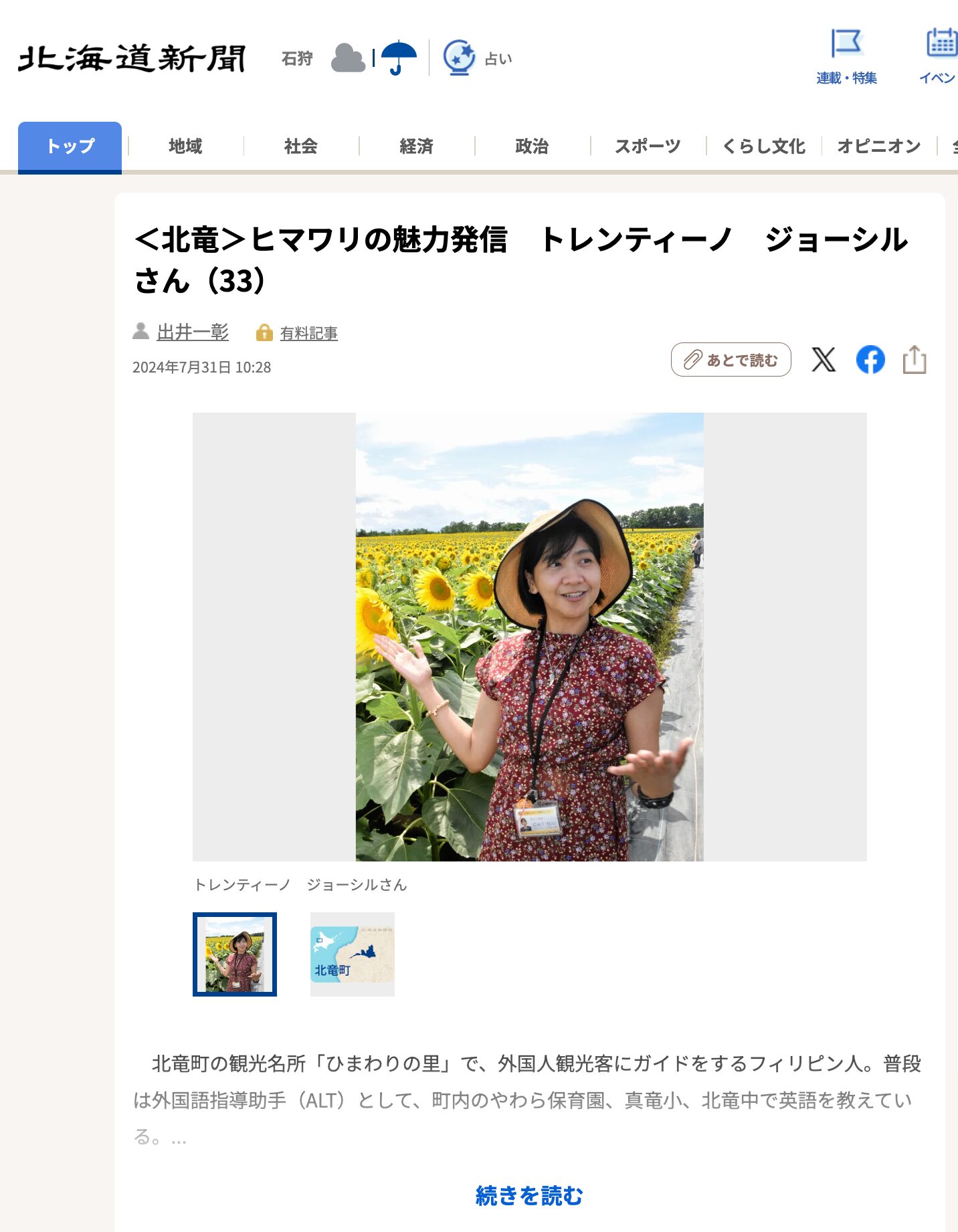Click the あとで読む button
Image resolution: width=958 pixels, height=1232 pixels.
click(731, 360)
